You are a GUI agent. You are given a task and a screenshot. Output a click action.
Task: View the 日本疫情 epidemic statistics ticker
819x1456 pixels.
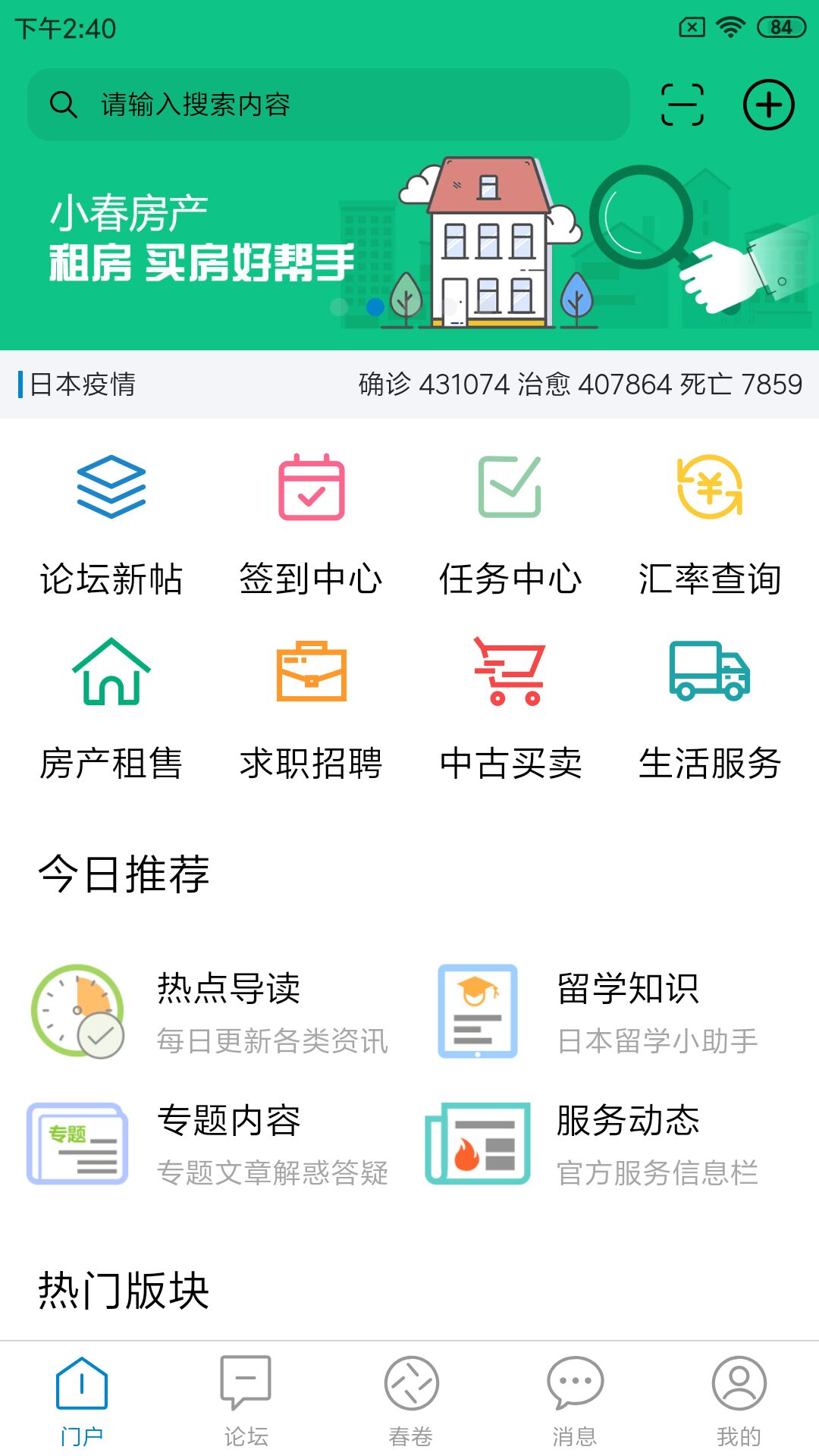[x=409, y=385]
